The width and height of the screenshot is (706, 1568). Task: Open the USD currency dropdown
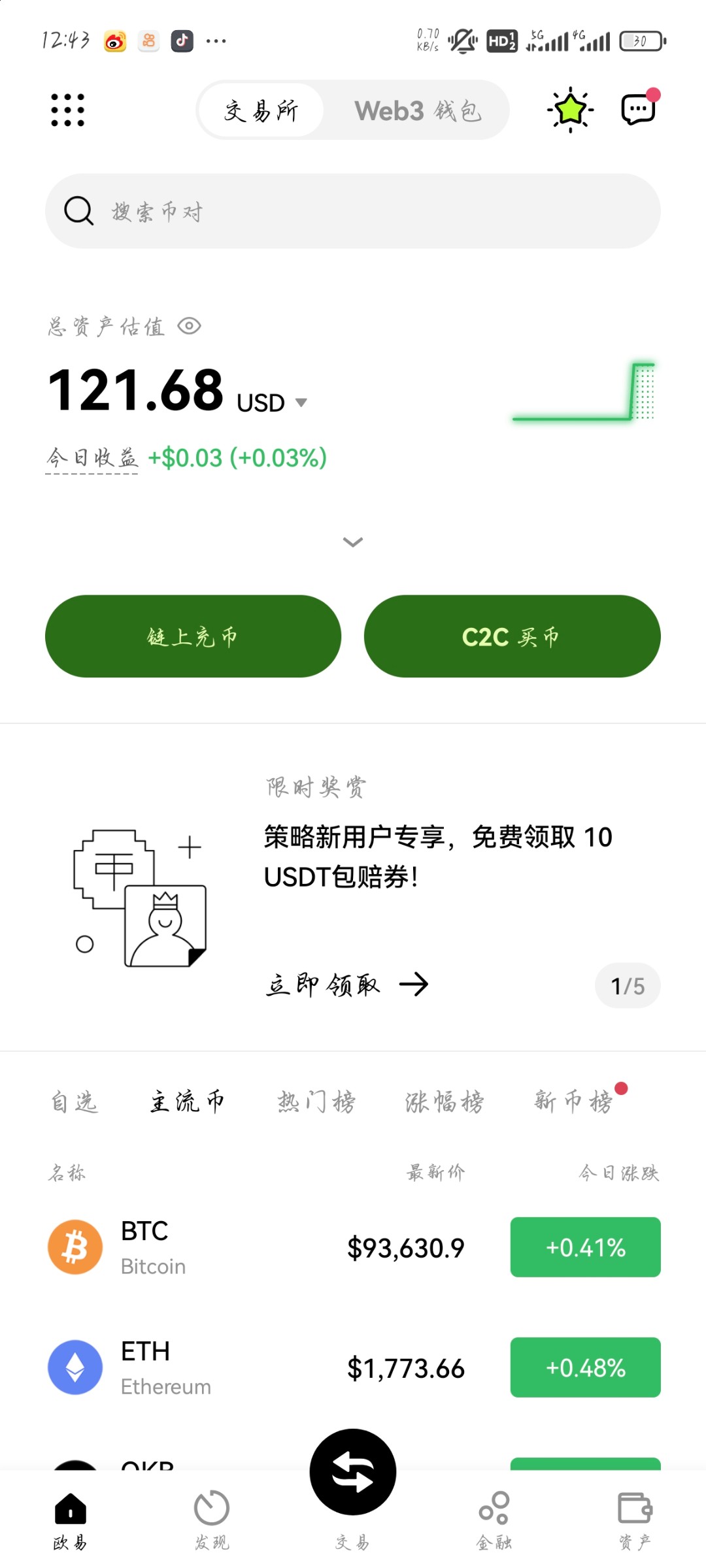point(271,402)
